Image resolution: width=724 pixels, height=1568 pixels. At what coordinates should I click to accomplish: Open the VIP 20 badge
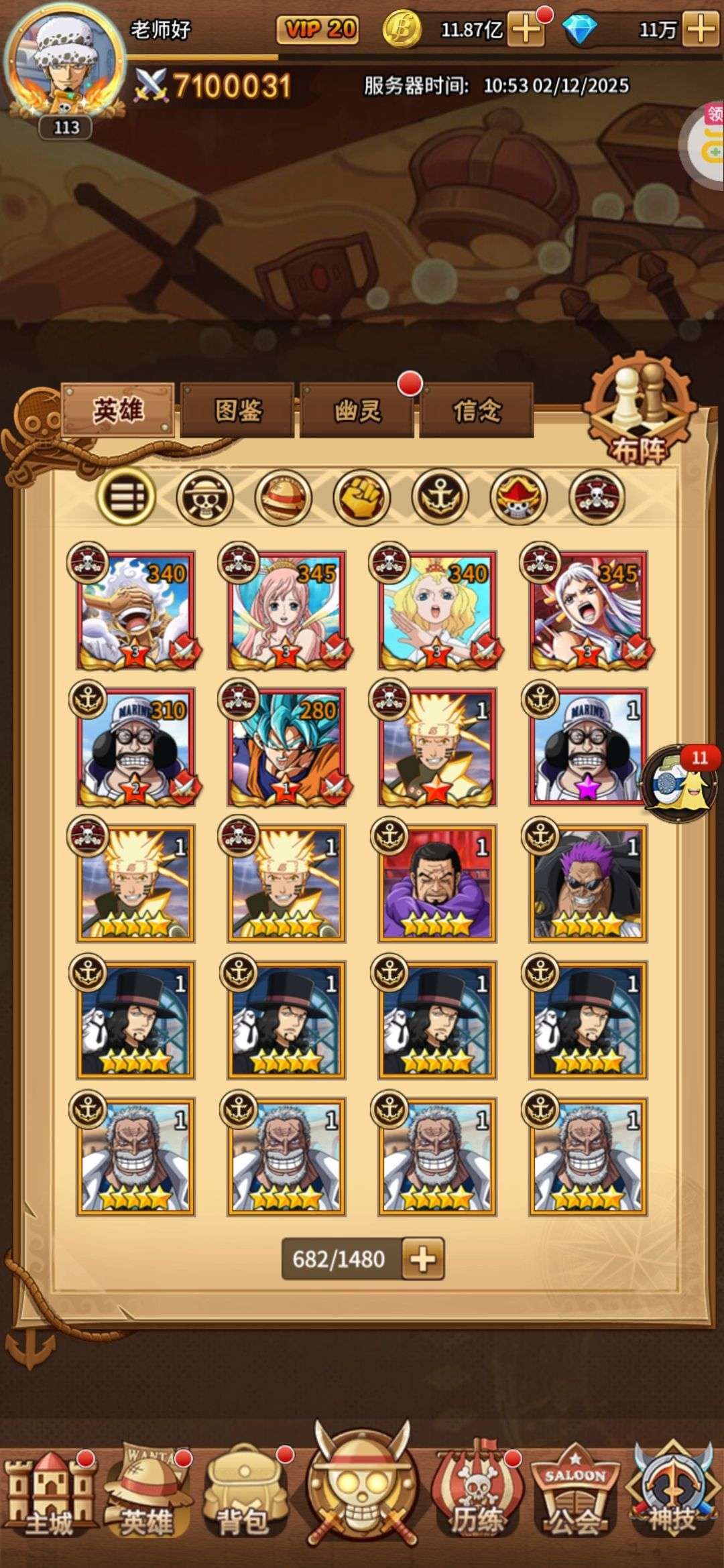click(x=317, y=29)
